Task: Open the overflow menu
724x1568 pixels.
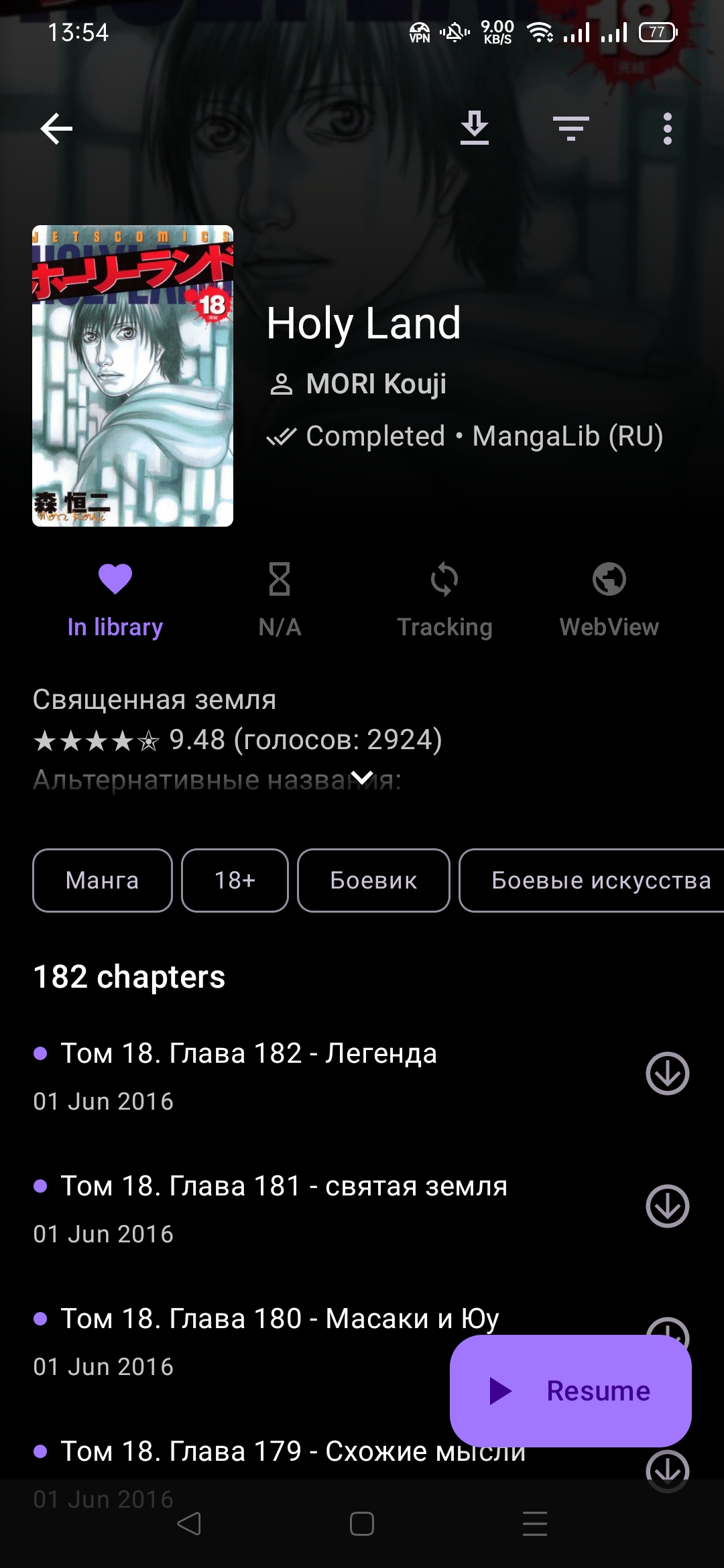Action: (x=667, y=129)
